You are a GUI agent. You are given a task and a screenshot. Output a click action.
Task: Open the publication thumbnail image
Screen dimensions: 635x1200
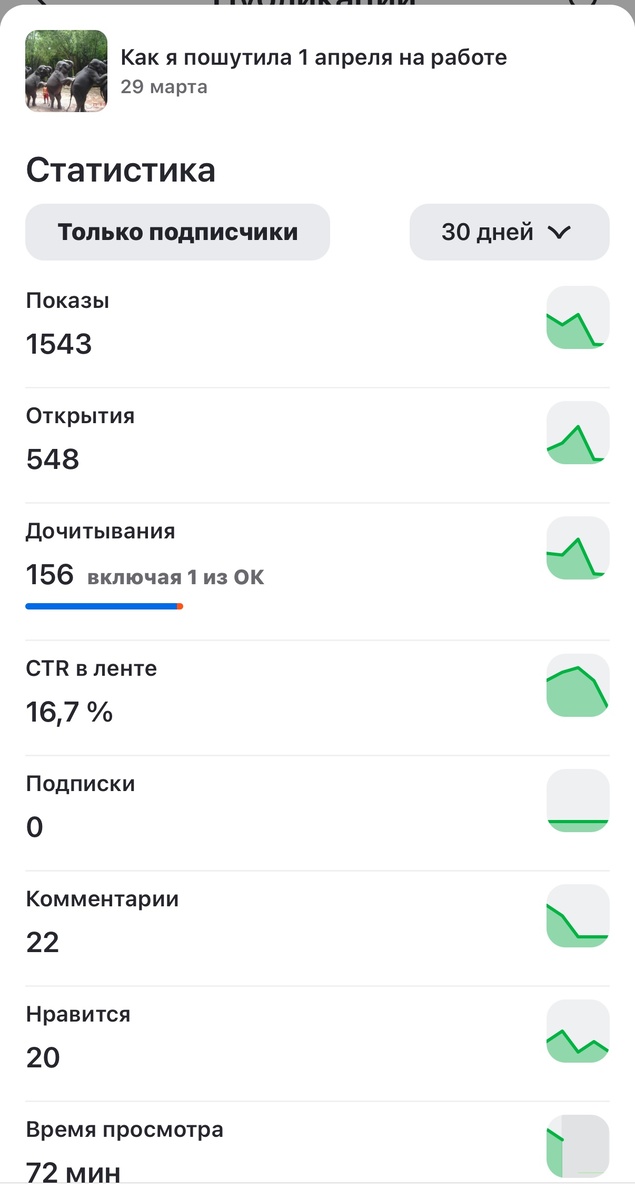66,71
